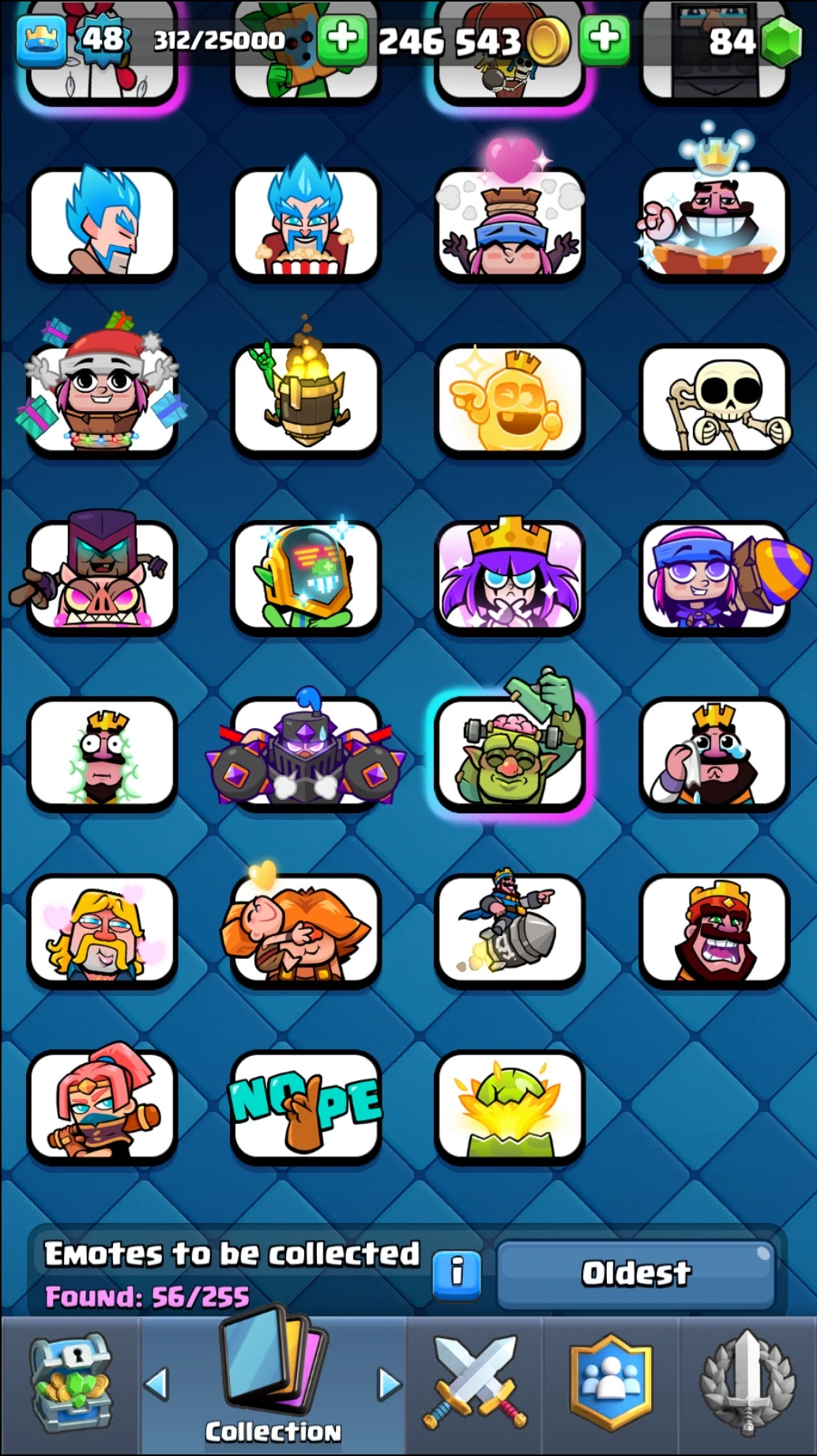Open the emotes info button
817x1456 pixels.
click(x=457, y=1275)
